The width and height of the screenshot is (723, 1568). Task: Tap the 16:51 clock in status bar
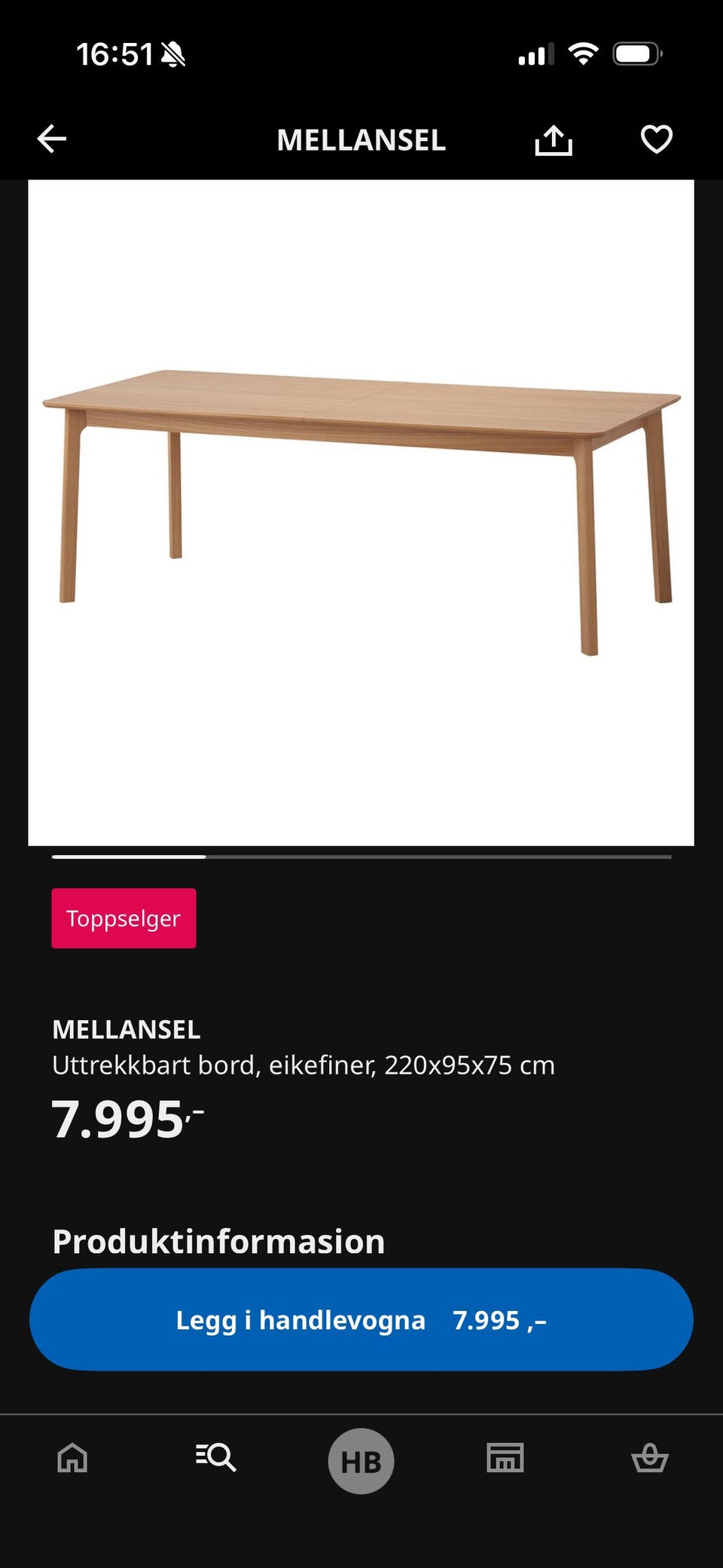point(113,54)
